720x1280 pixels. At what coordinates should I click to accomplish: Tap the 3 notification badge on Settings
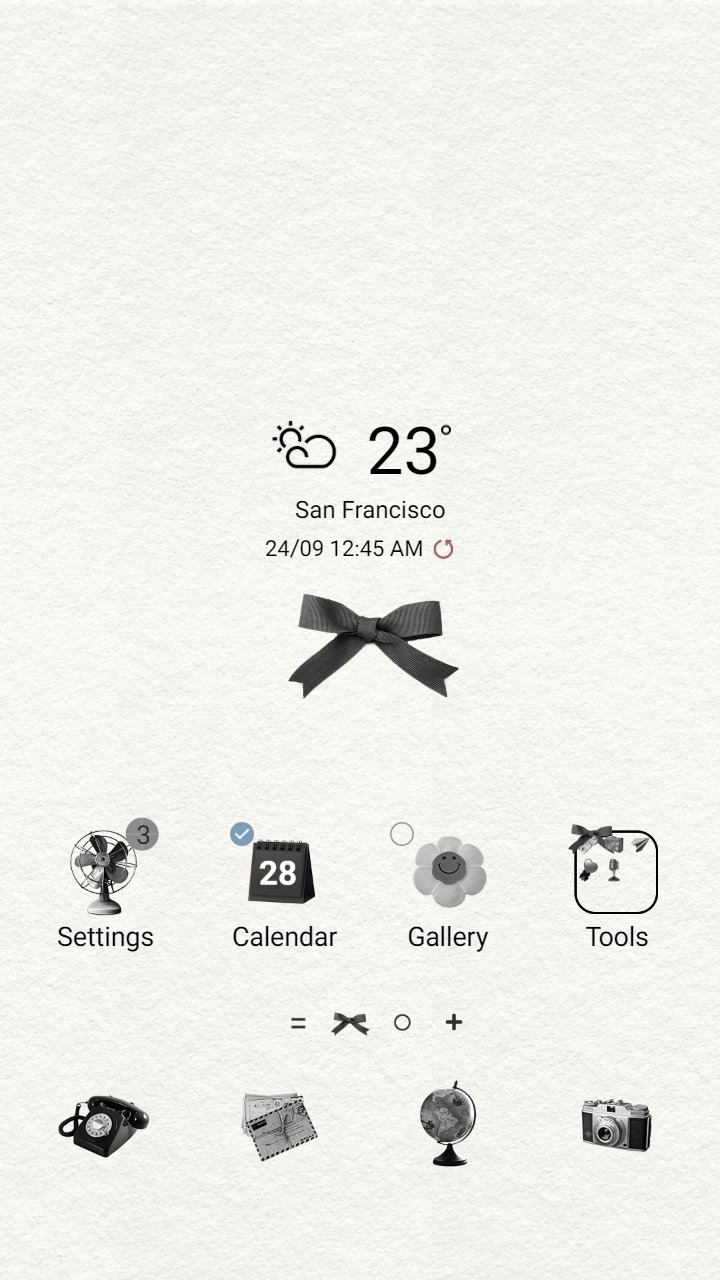click(142, 834)
